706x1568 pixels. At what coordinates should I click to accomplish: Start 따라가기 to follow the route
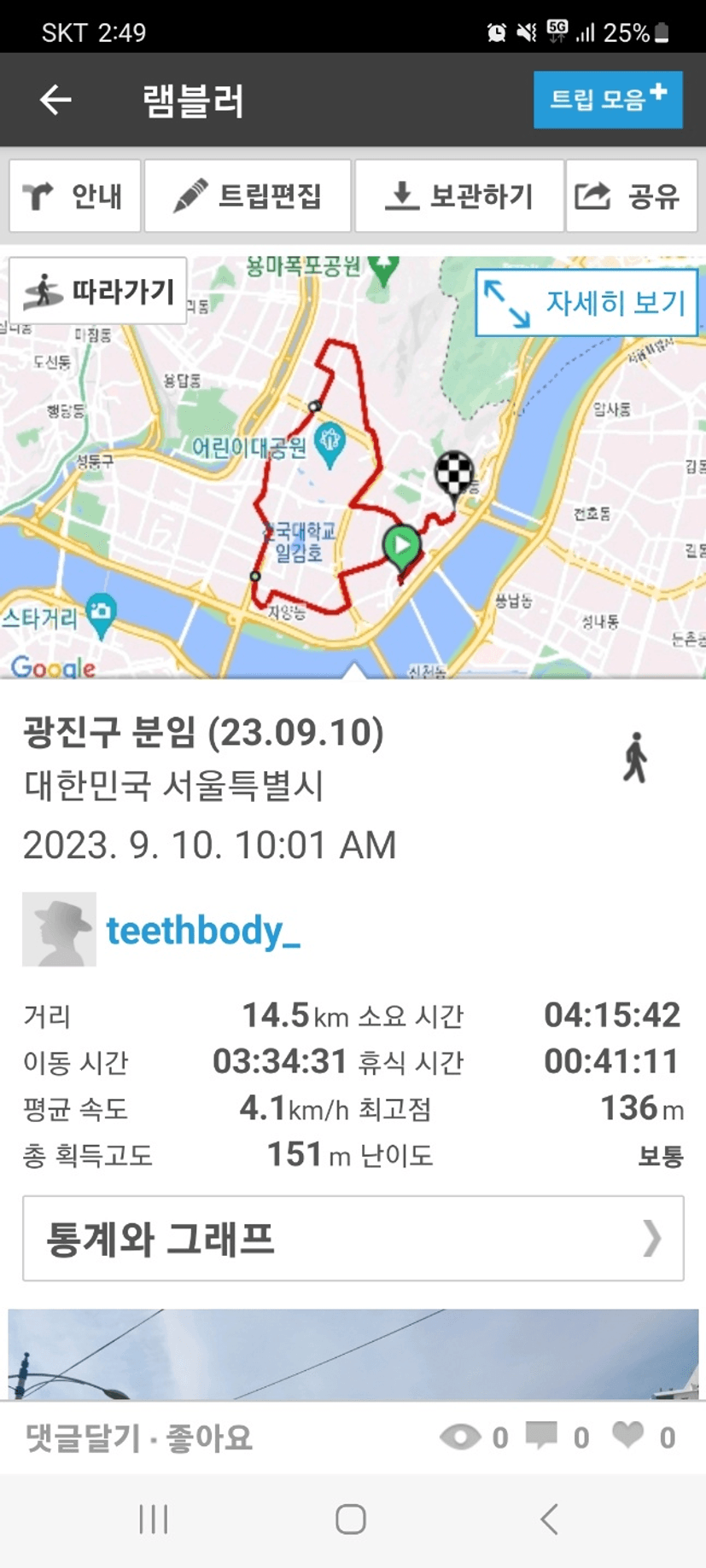click(x=98, y=292)
